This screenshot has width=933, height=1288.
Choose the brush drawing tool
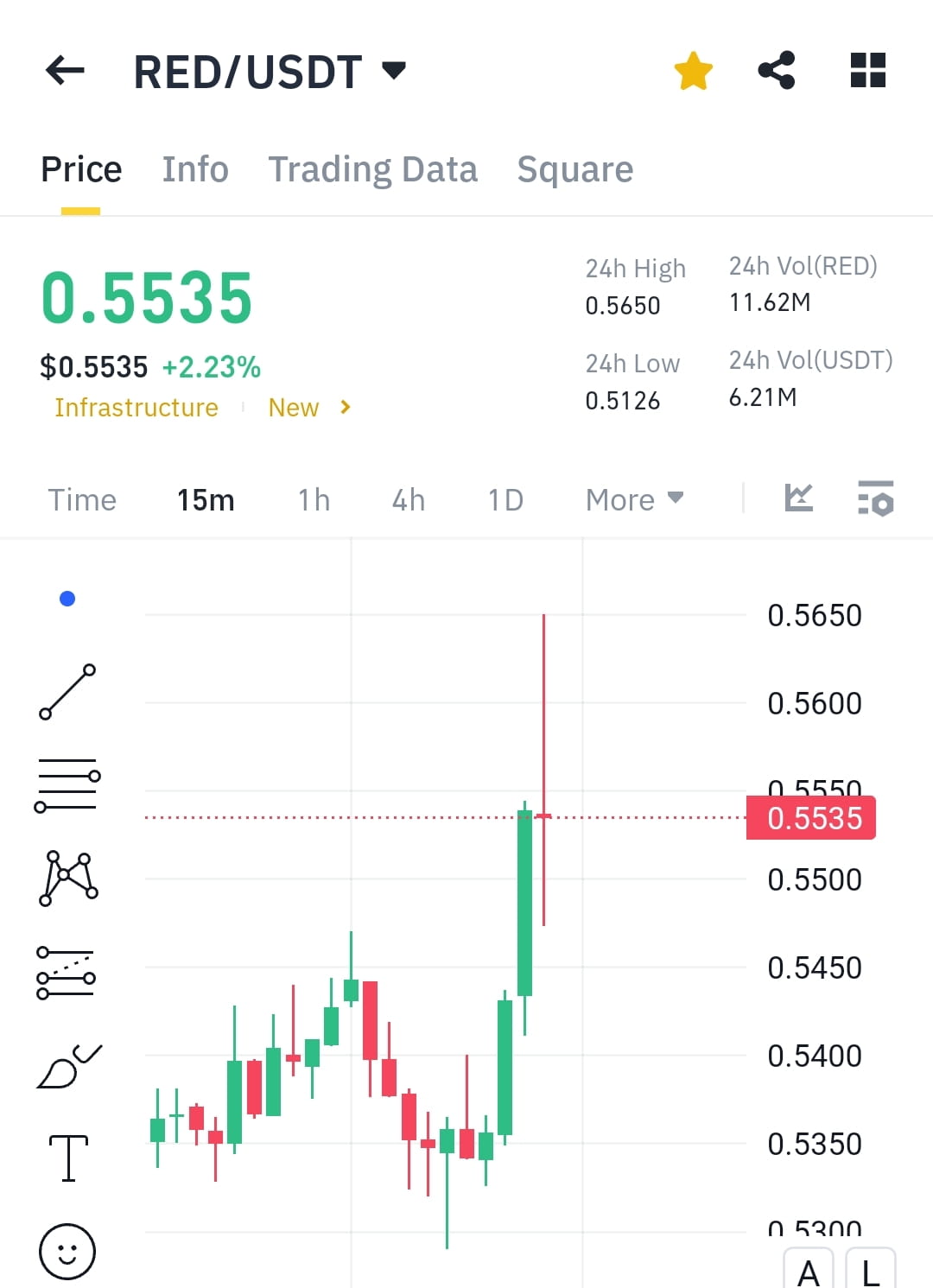tap(67, 1064)
